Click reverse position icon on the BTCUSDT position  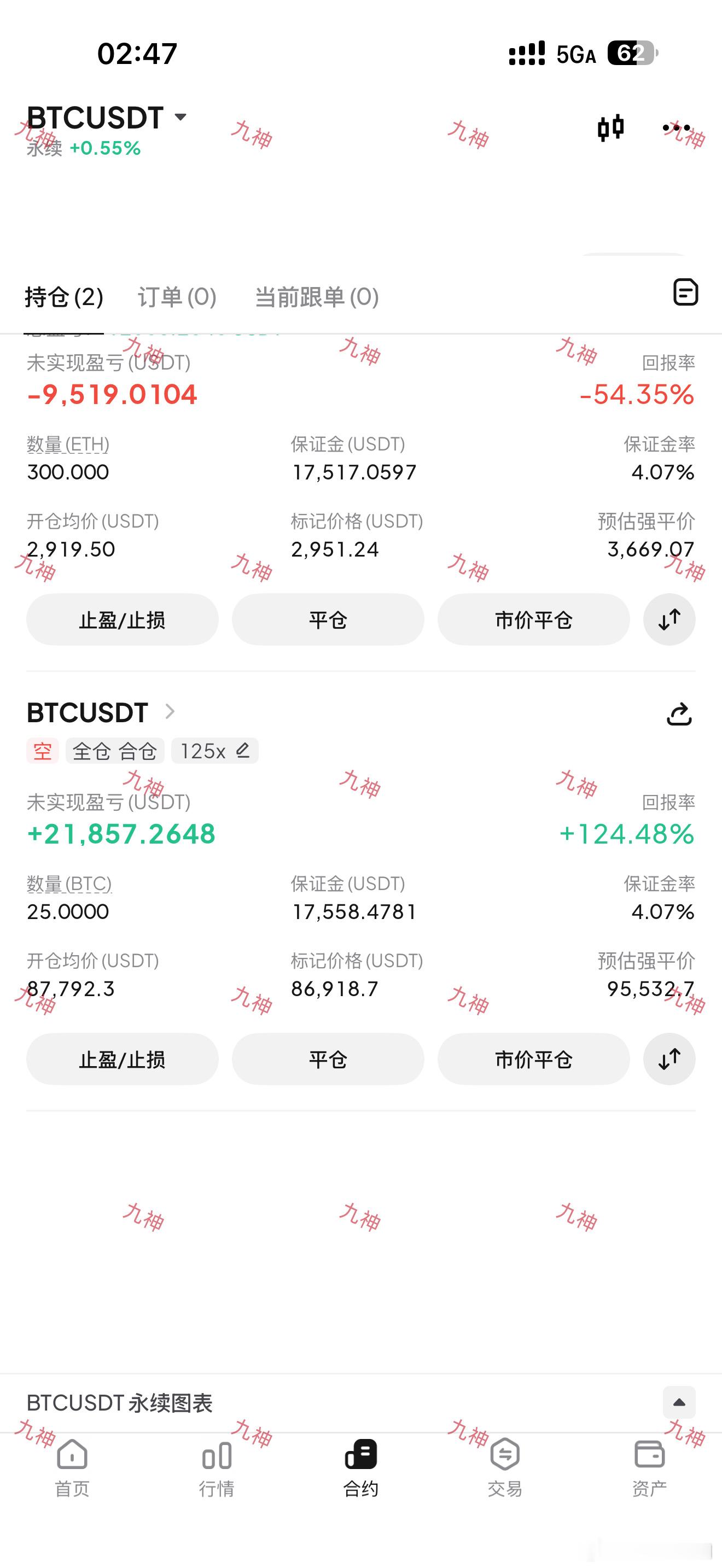coord(669,1058)
